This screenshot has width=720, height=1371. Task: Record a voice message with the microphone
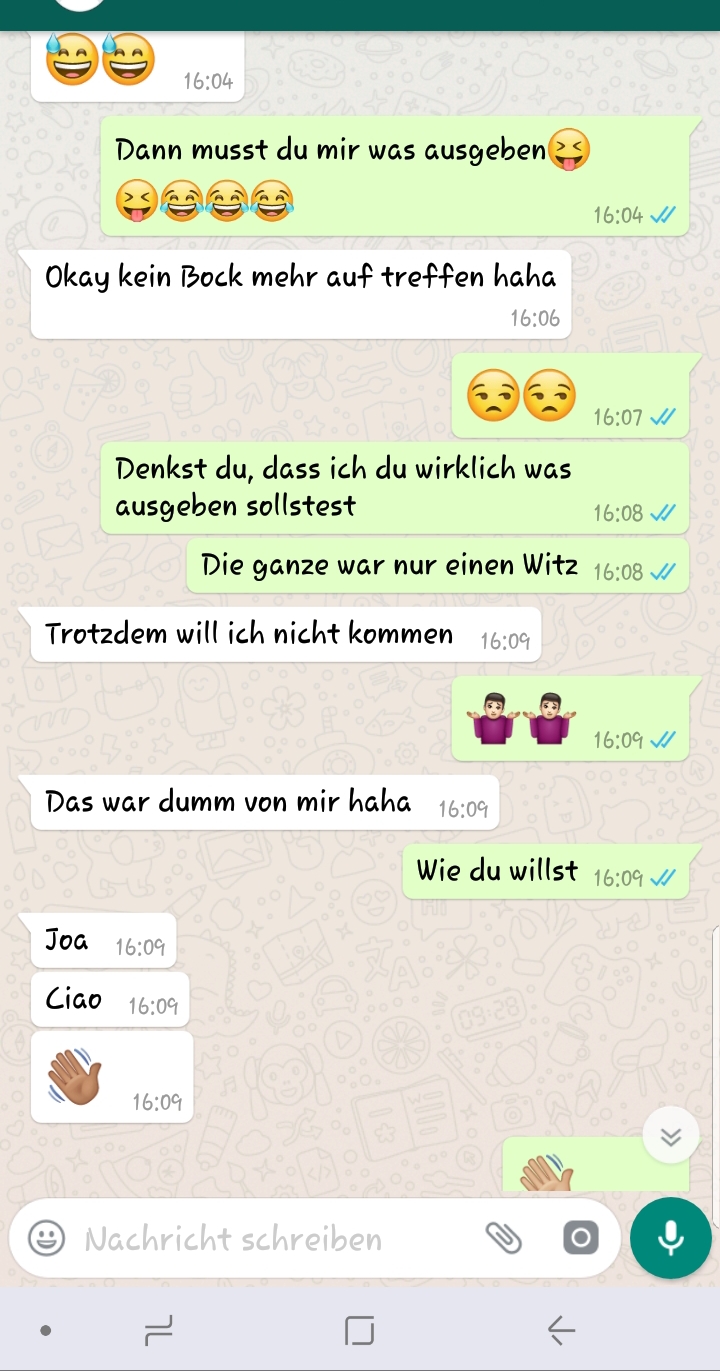(670, 1238)
